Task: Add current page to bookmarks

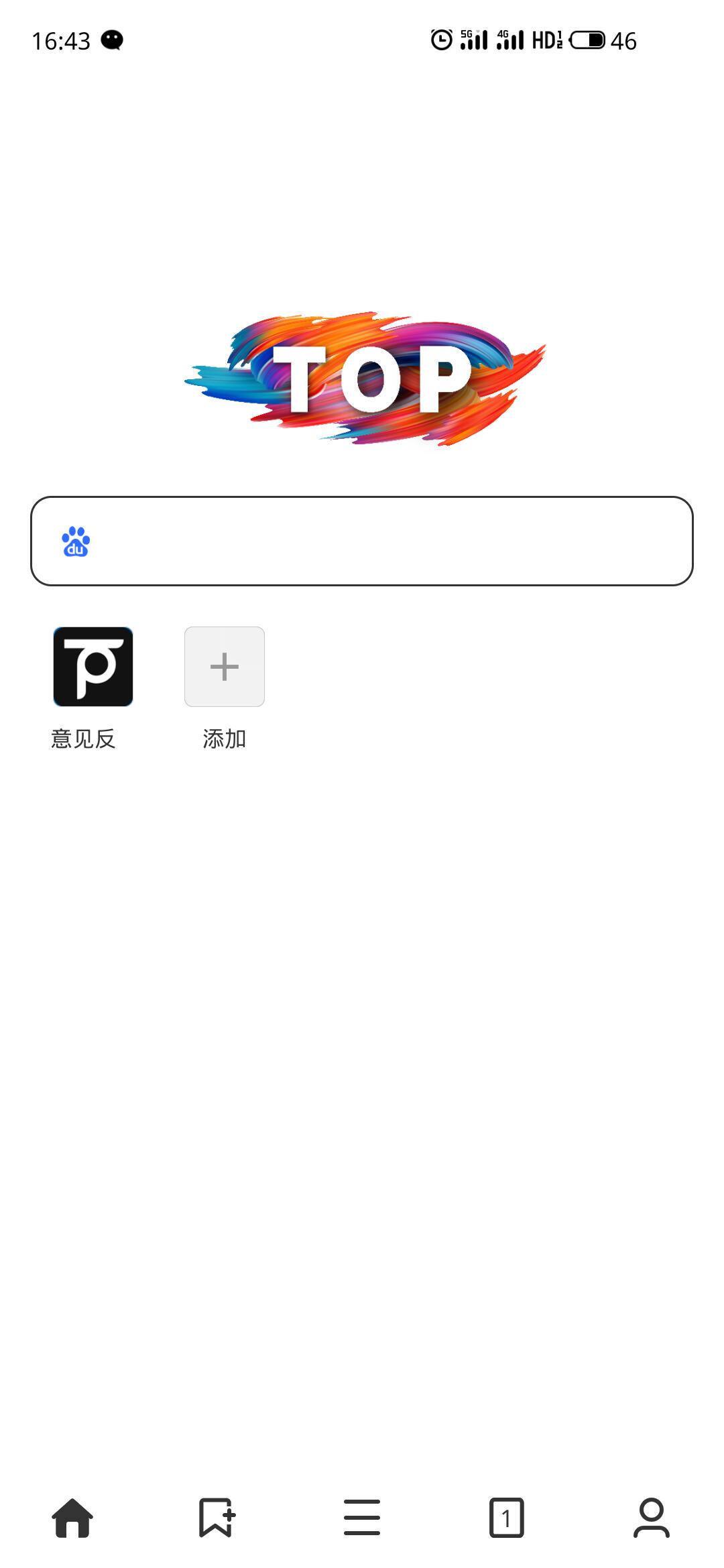Action: pyautogui.click(x=217, y=1518)
